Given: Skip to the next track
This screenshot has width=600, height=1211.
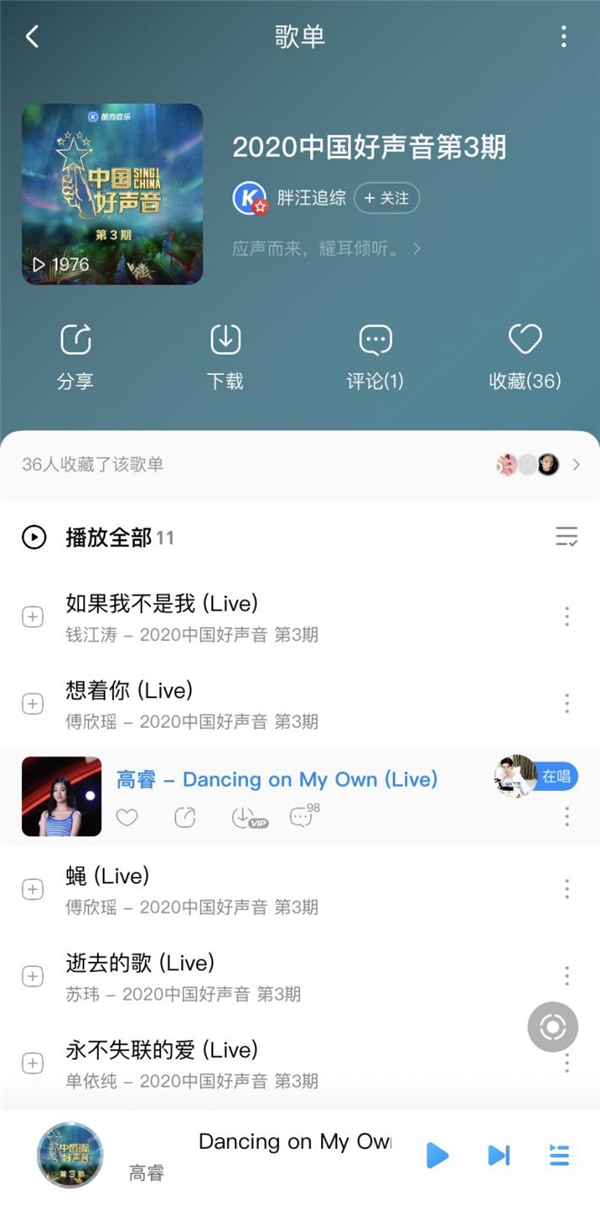Looking at the screenshot, I should (x=498, y=1155).
